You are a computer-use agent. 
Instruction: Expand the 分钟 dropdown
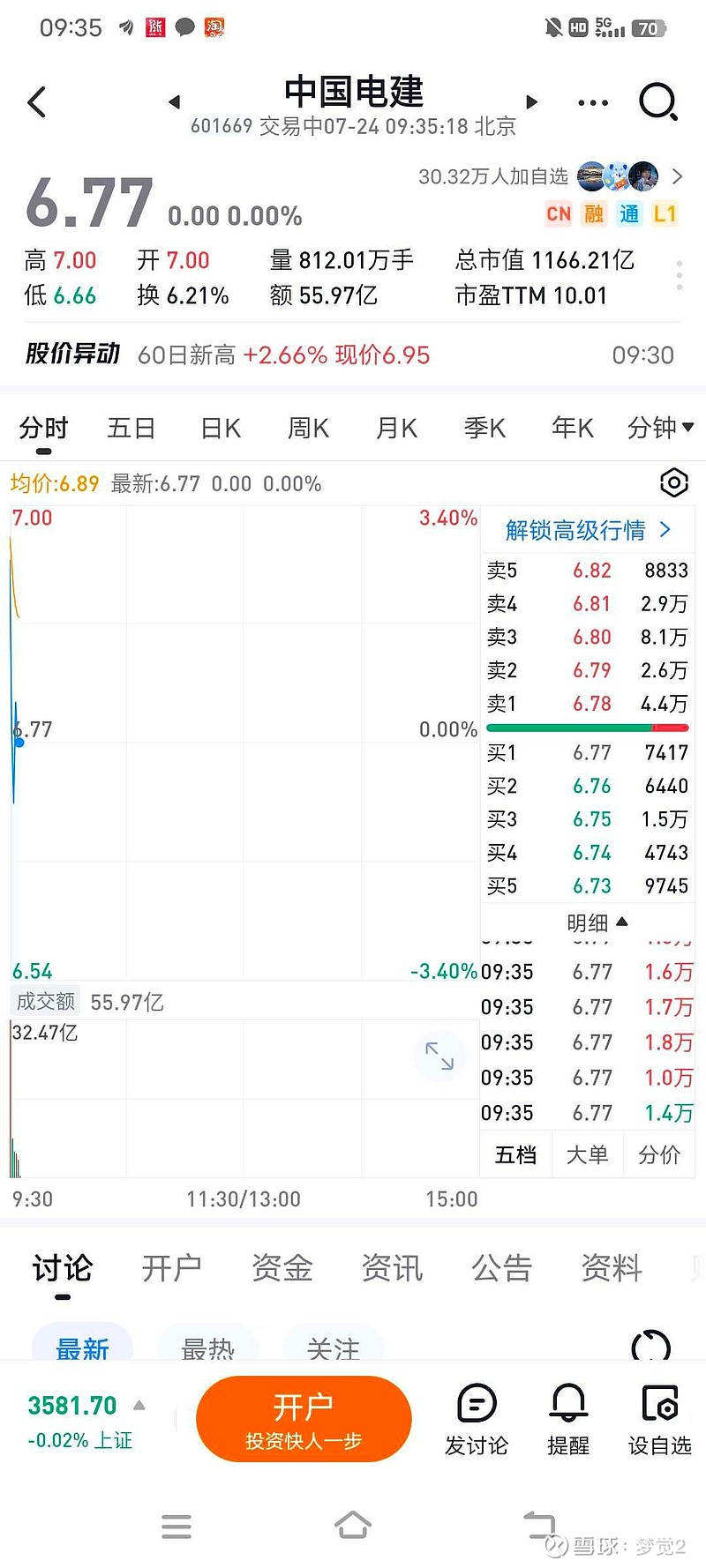pos(659,429)
